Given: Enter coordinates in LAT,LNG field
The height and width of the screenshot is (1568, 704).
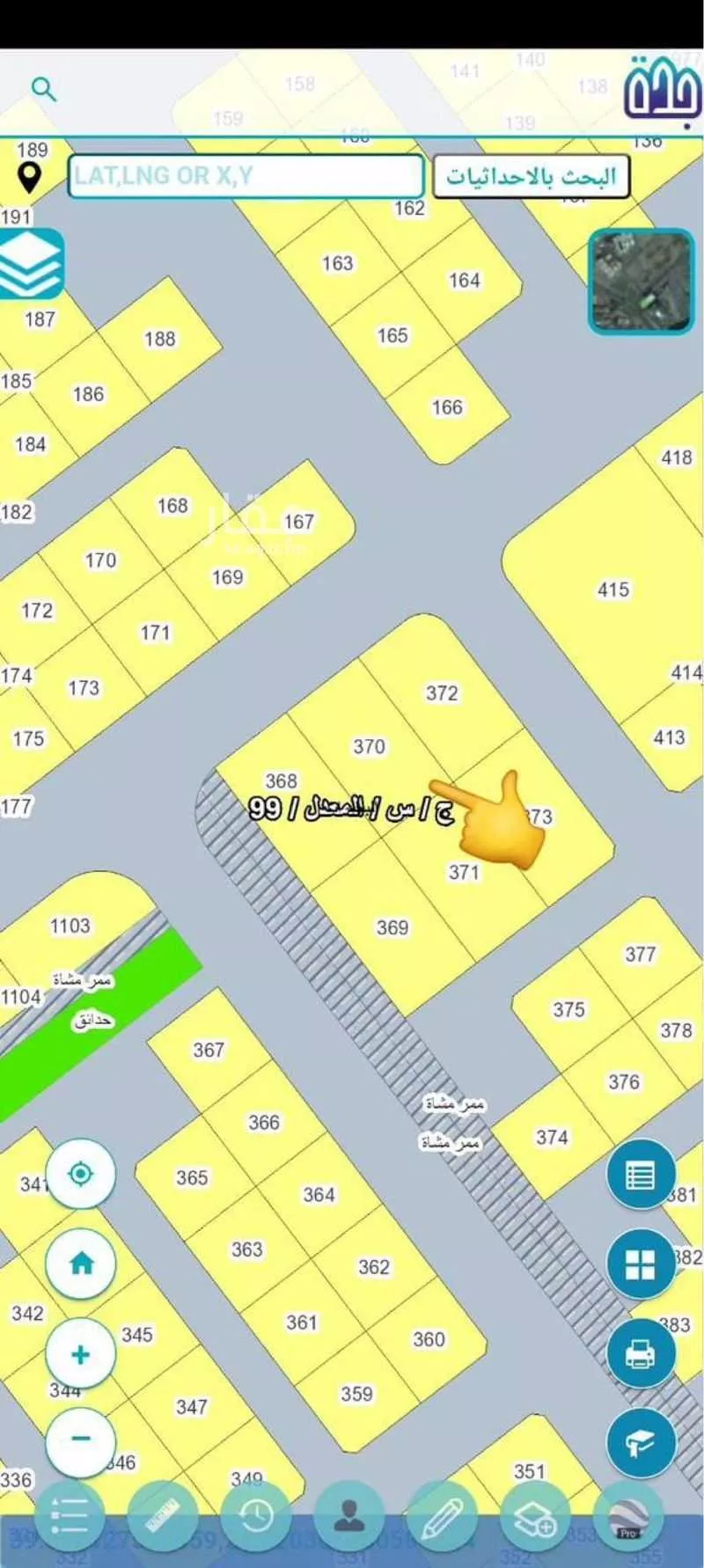Looking at the screenshot, I should [246, 176].
